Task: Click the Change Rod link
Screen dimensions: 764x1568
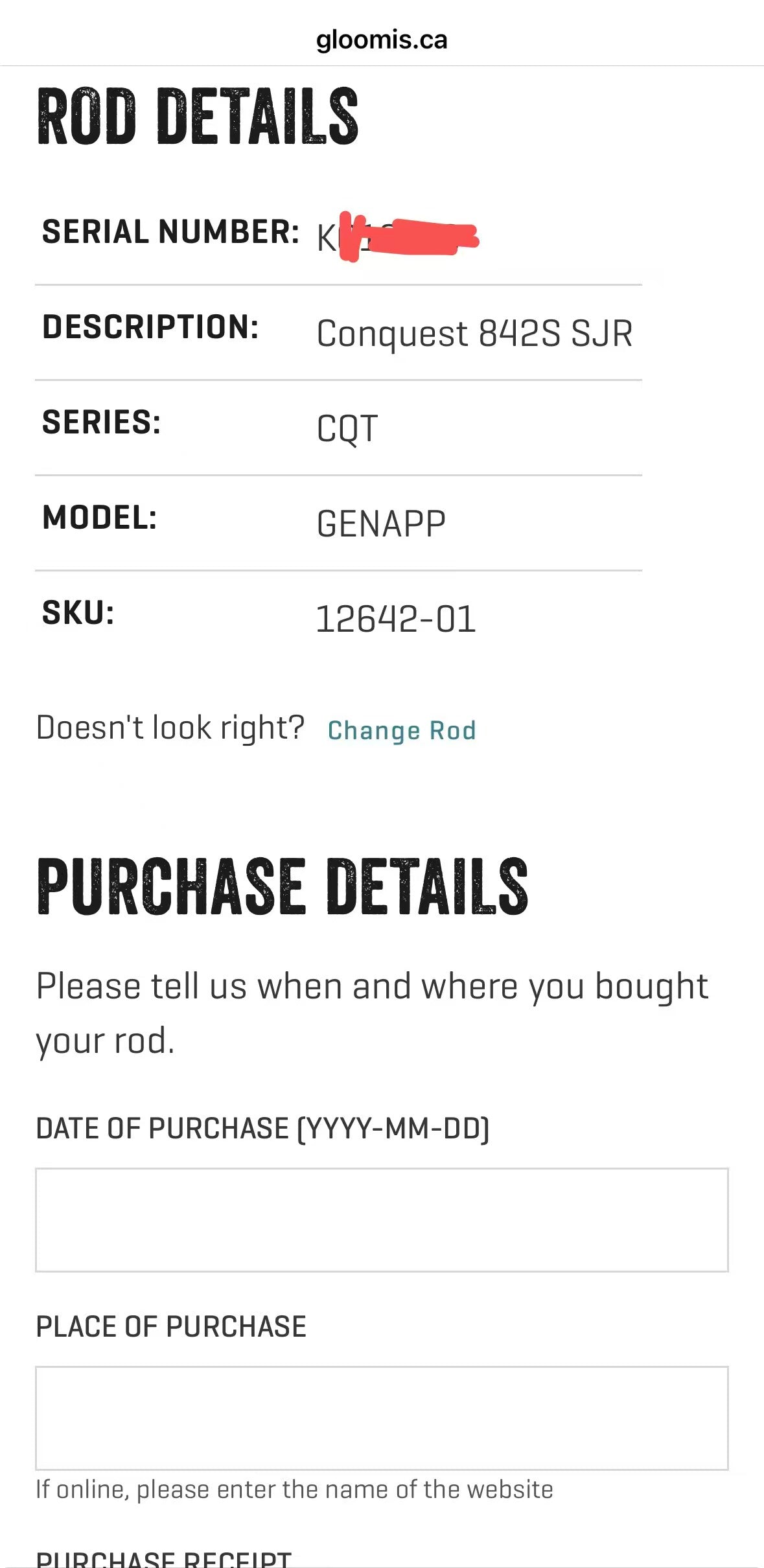Action: click(402, 730)
